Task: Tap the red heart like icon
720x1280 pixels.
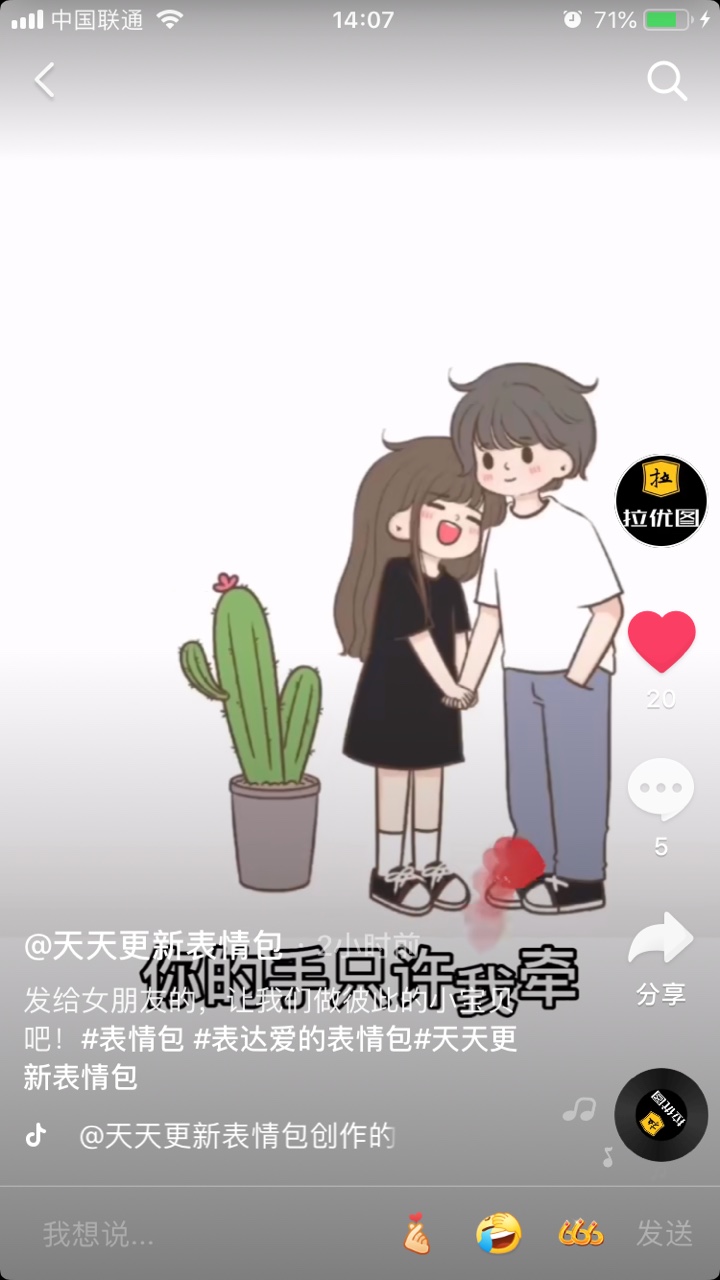Action: [661, 641]
